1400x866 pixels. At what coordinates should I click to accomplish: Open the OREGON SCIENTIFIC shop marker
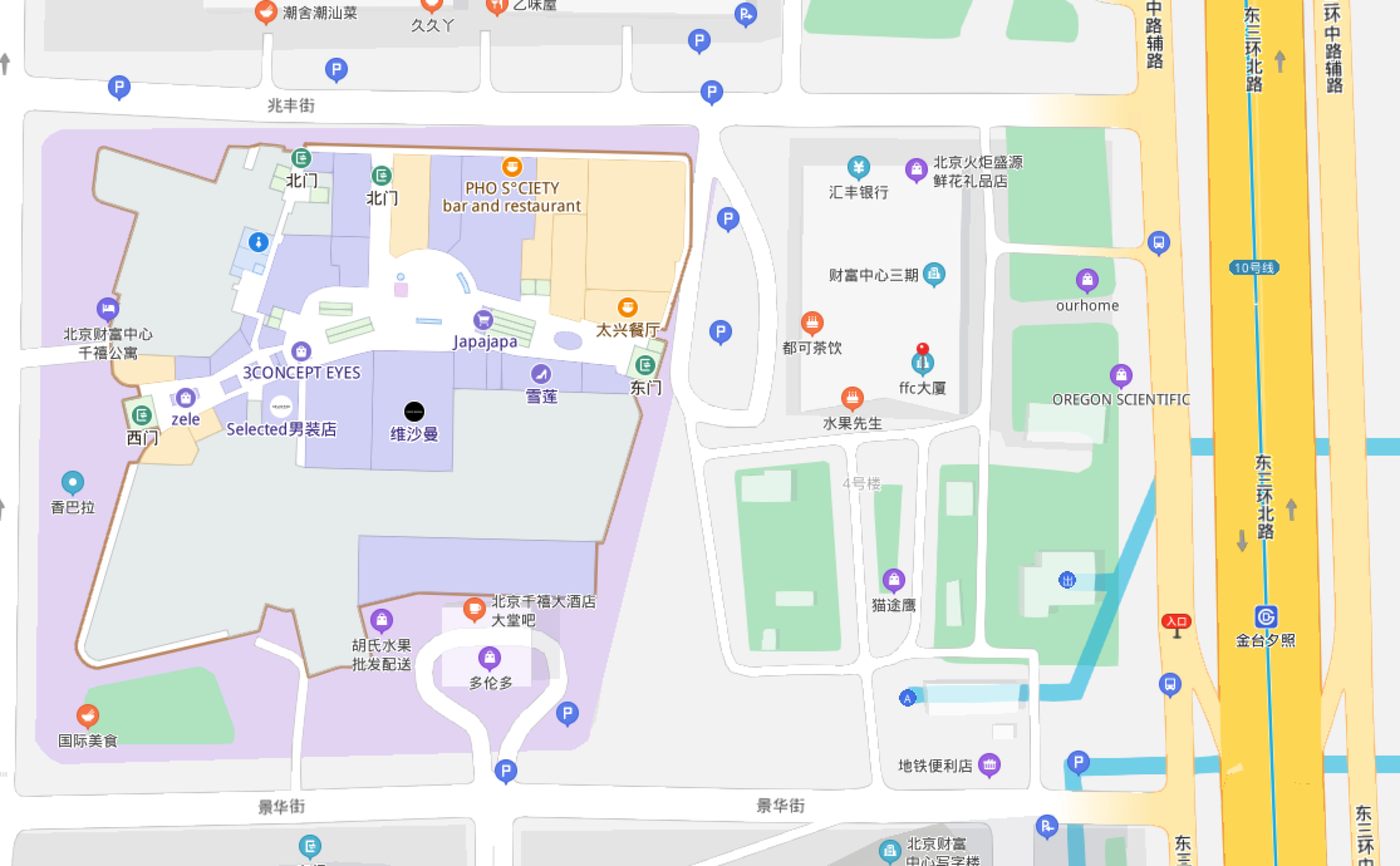1121,376
